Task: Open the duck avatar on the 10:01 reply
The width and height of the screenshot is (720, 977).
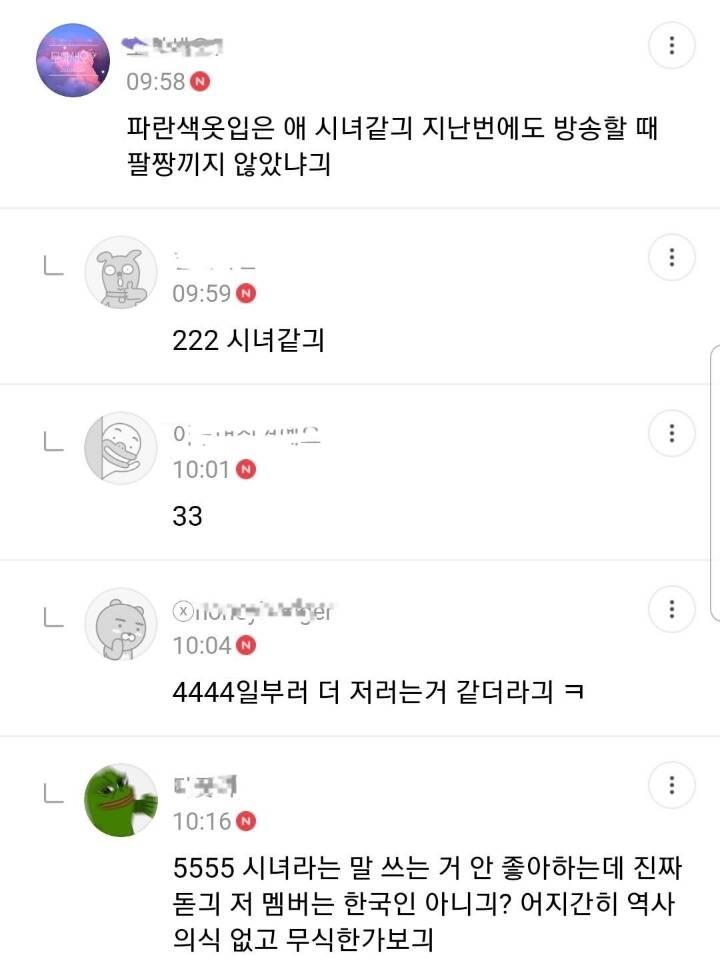Action: click(x=121, y=448)
